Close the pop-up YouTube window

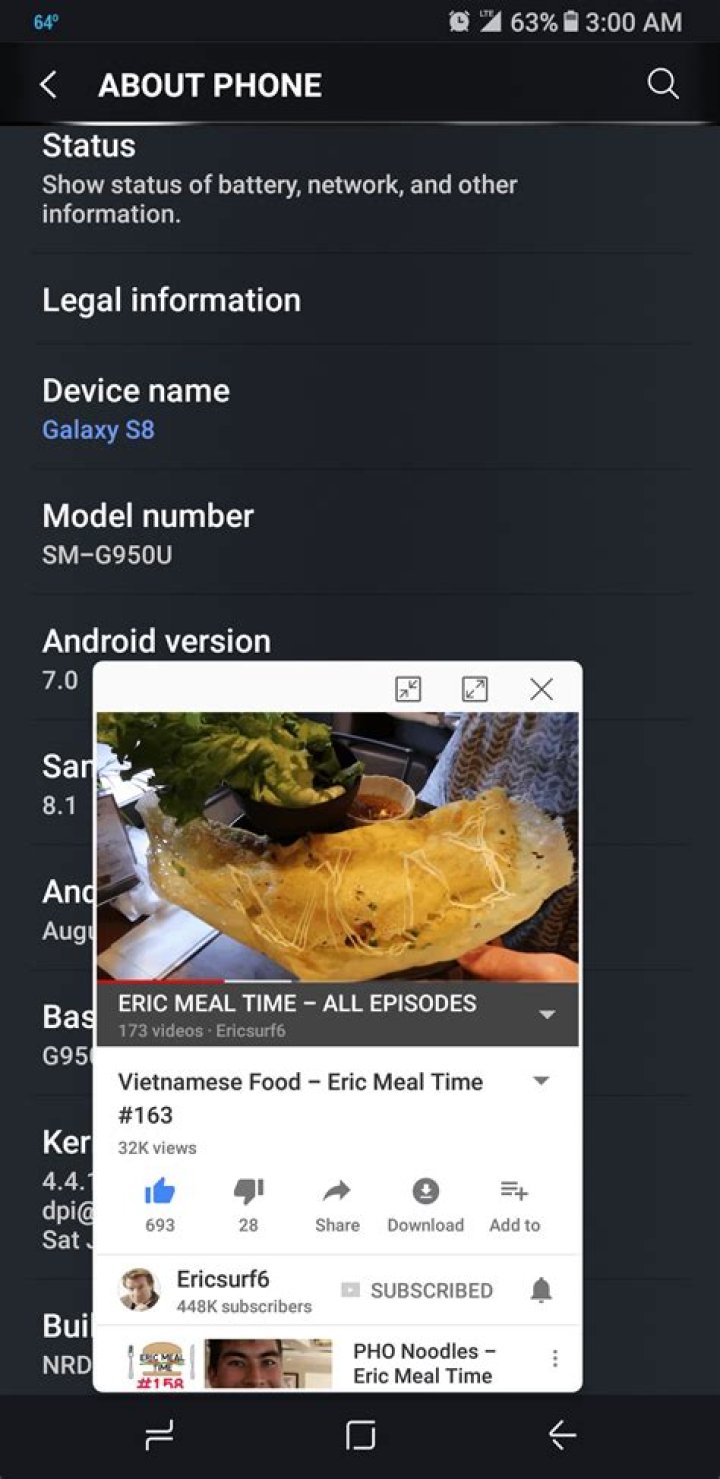point(541,689)
